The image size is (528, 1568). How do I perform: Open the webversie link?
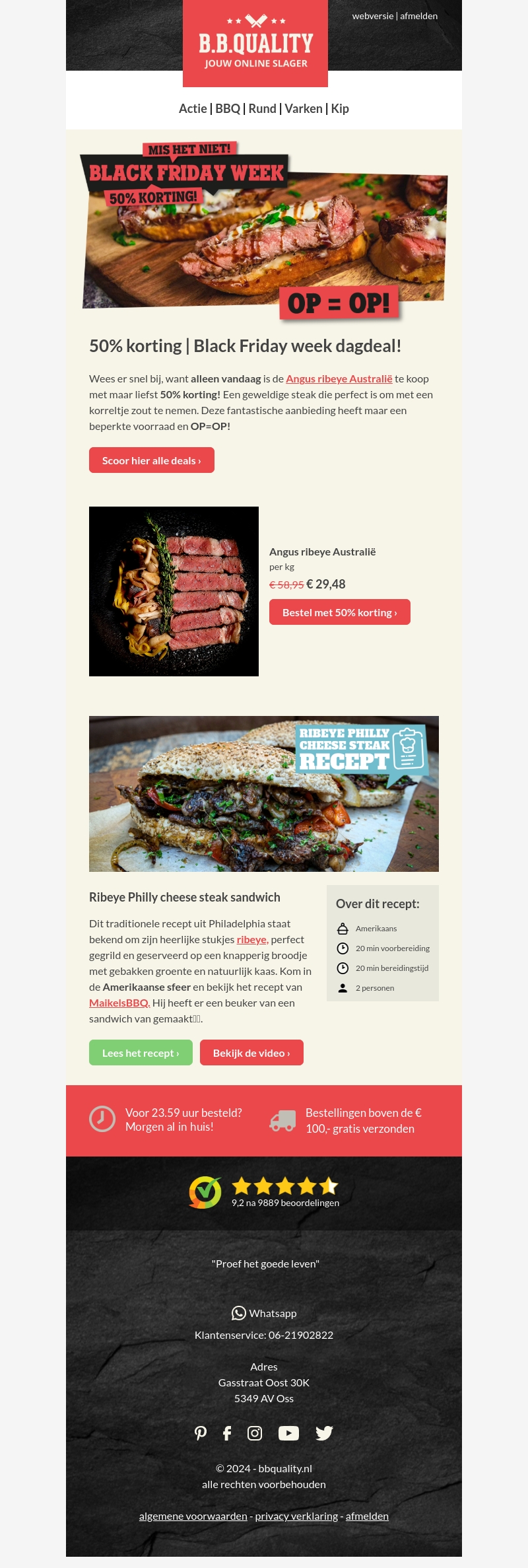click(372, 16)
